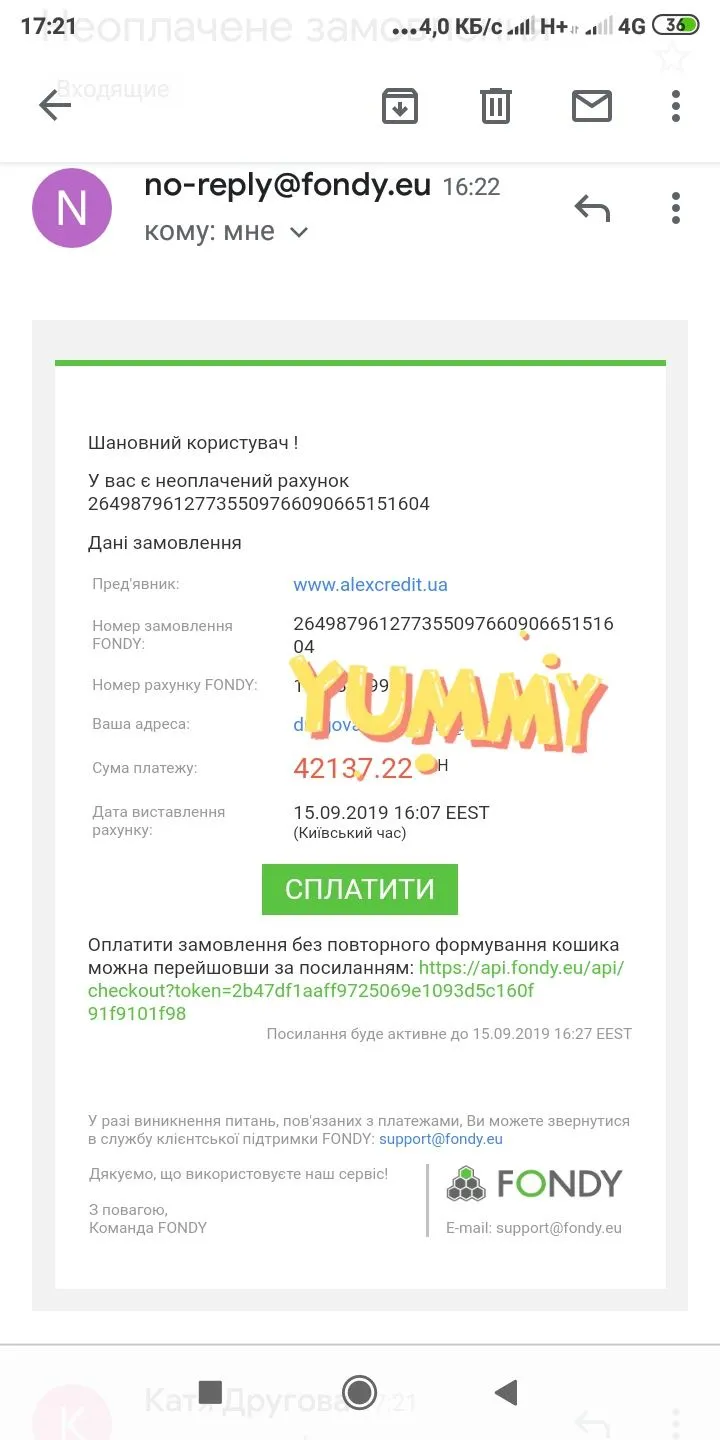
Task: Tap the system back triangle
Action: pyautogui.click(x=506, y=1392)
